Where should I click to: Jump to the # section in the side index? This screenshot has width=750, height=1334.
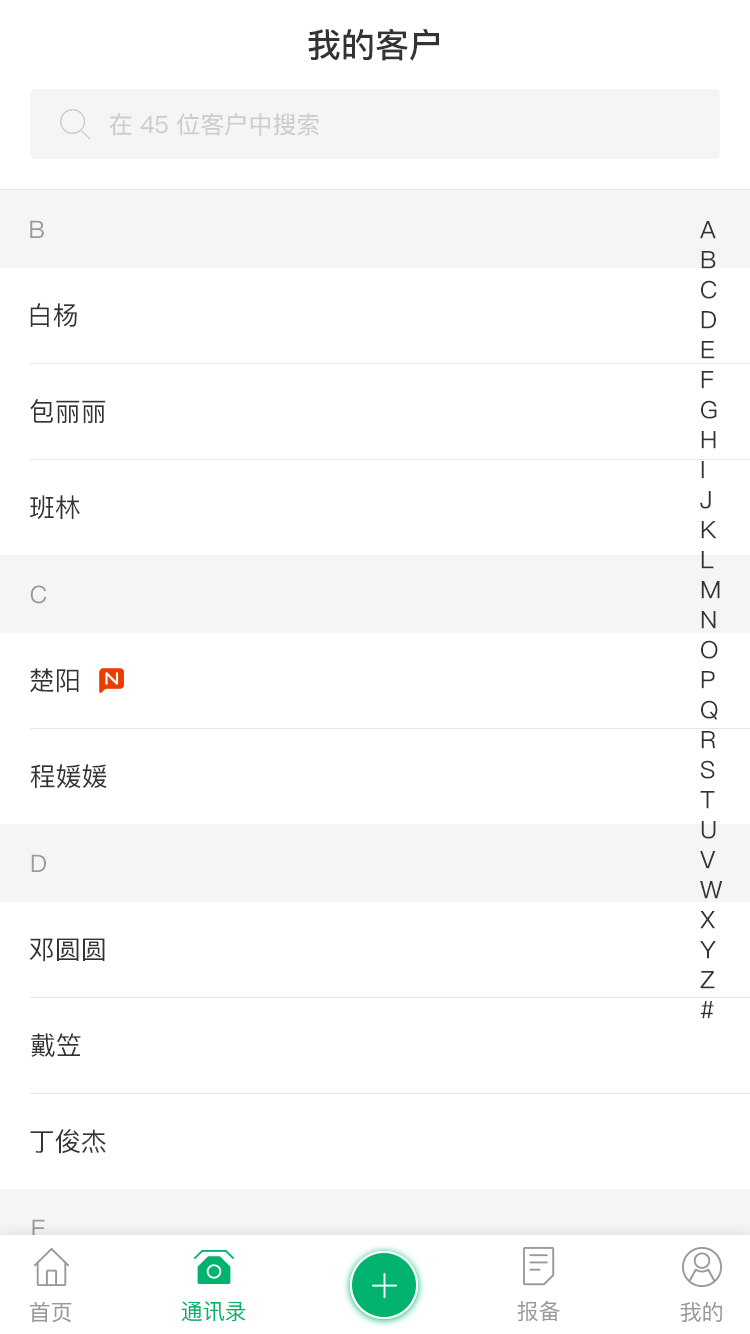(x=708, y=1010)
